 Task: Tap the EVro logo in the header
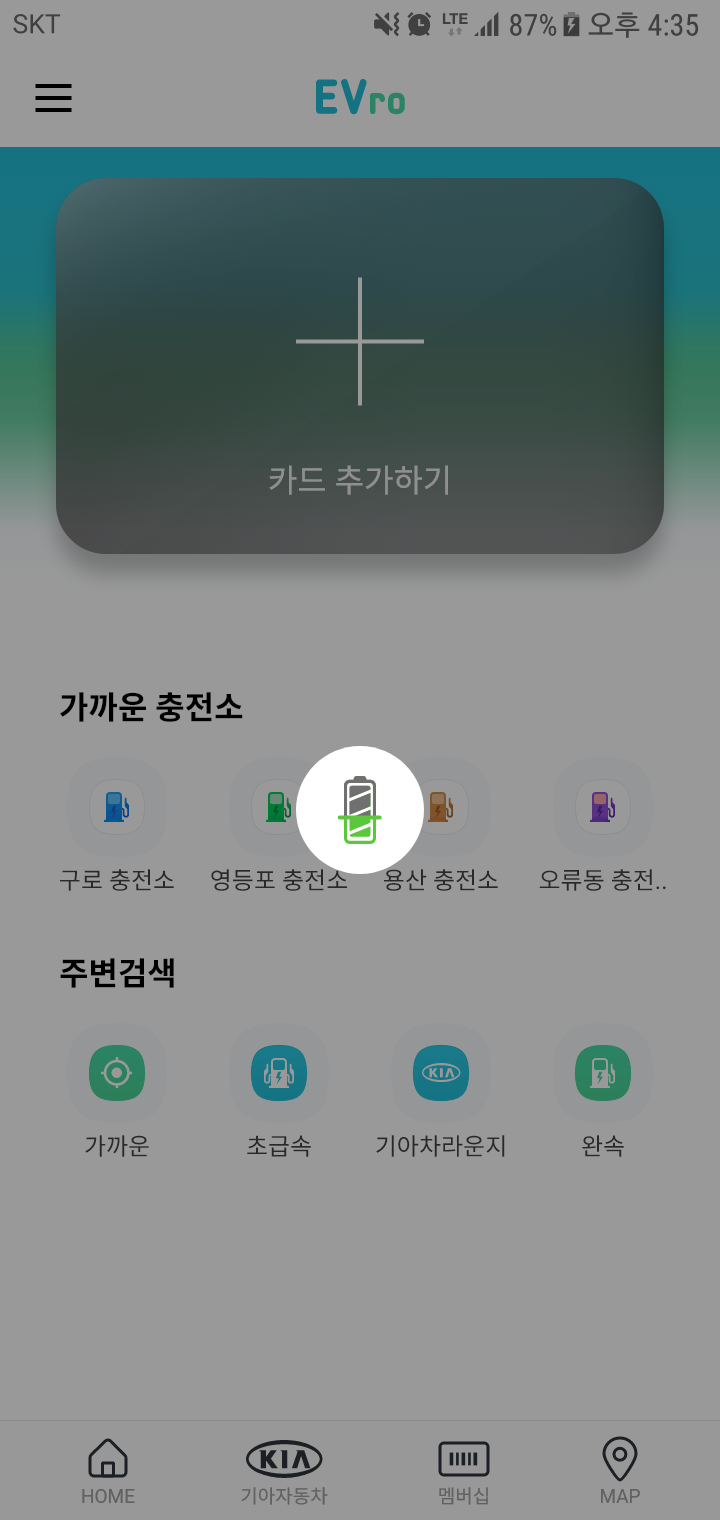pos(360,97)
